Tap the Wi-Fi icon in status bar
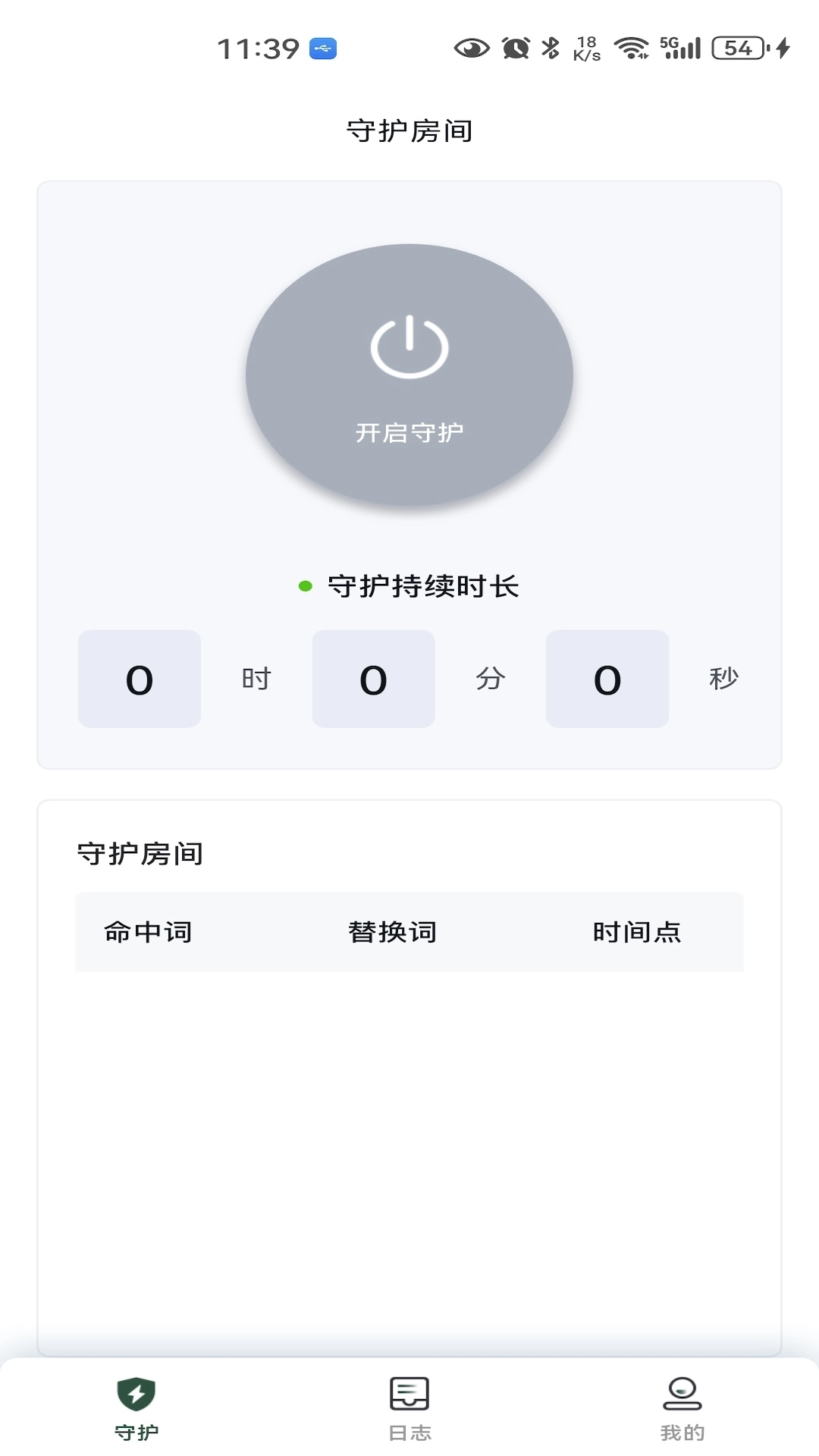Image resolution: width=819 pixels, height=1456 pixels. (630, 47)
